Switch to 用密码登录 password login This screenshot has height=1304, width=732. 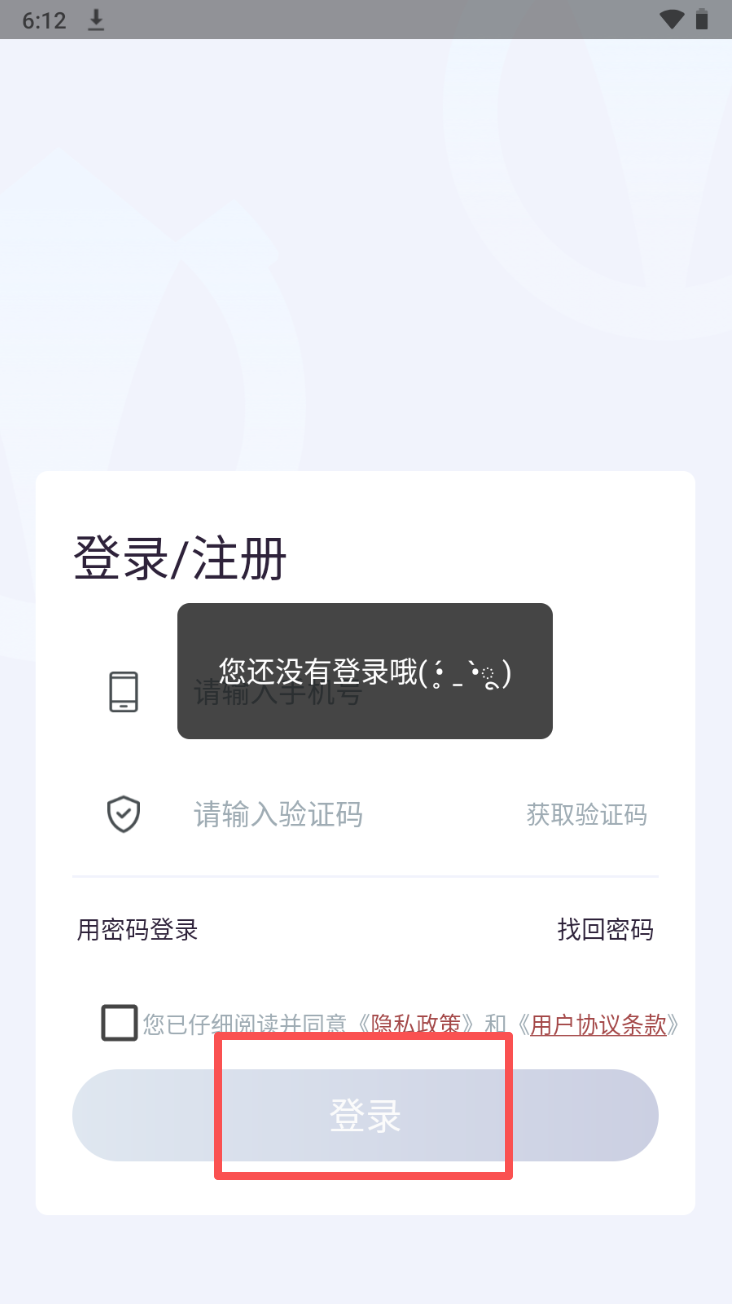(138, 930)
